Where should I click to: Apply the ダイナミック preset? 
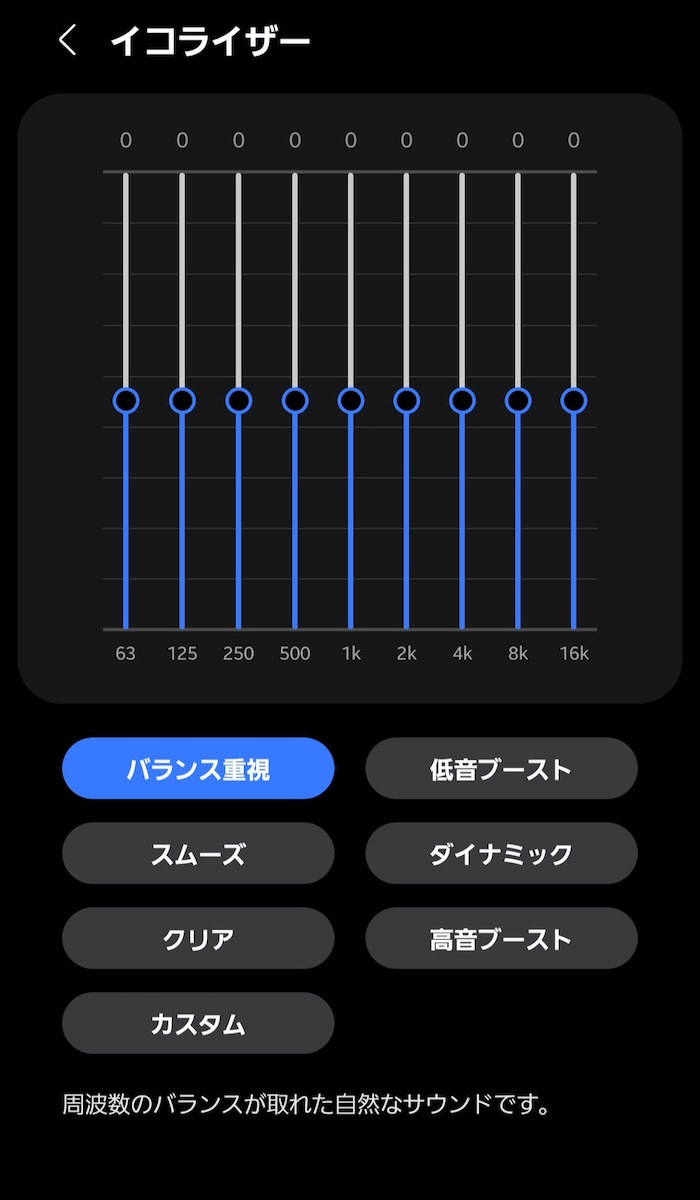(501, 854)
